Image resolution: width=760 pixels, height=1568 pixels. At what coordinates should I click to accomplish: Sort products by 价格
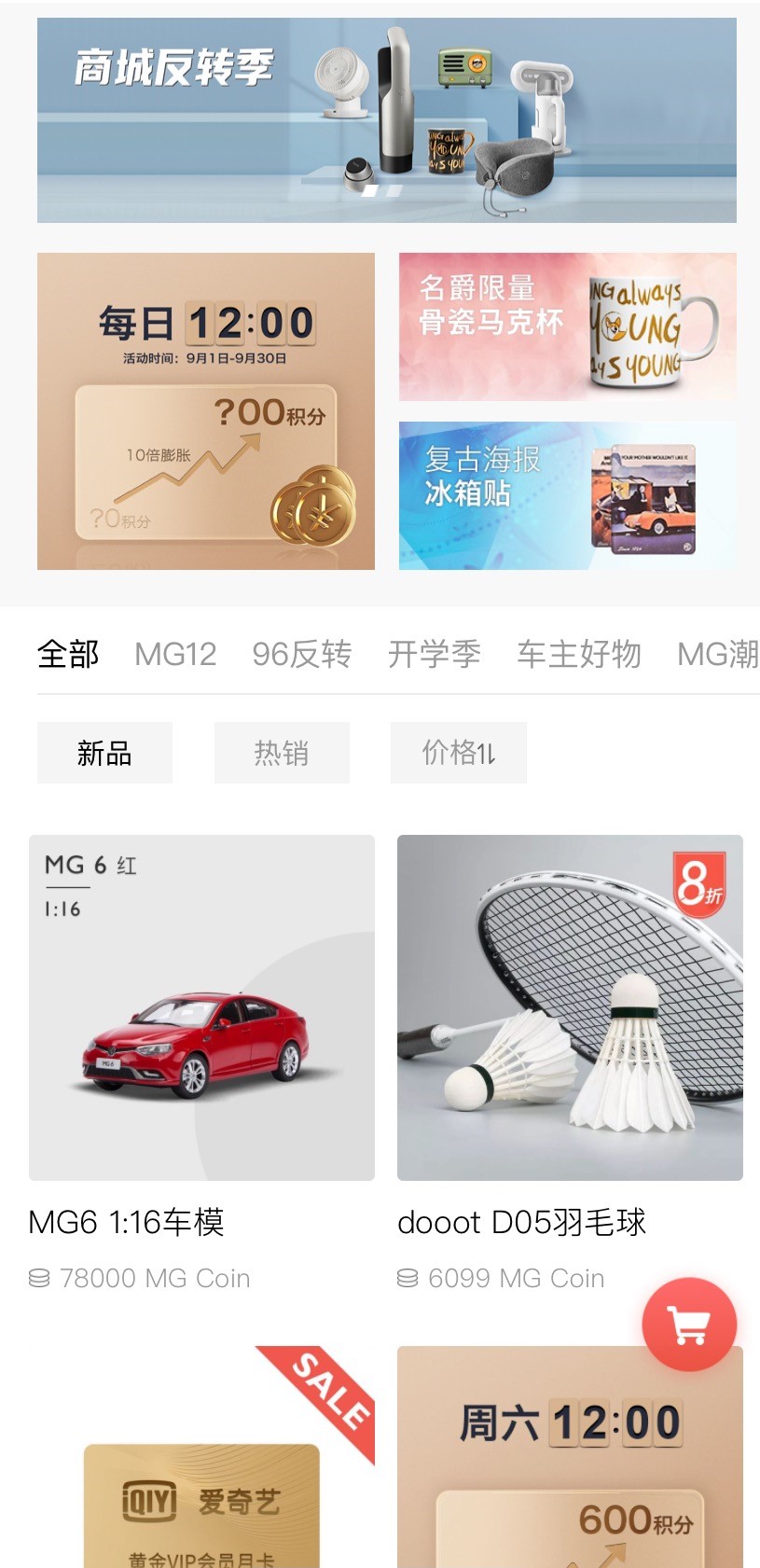tap(458, 753)
